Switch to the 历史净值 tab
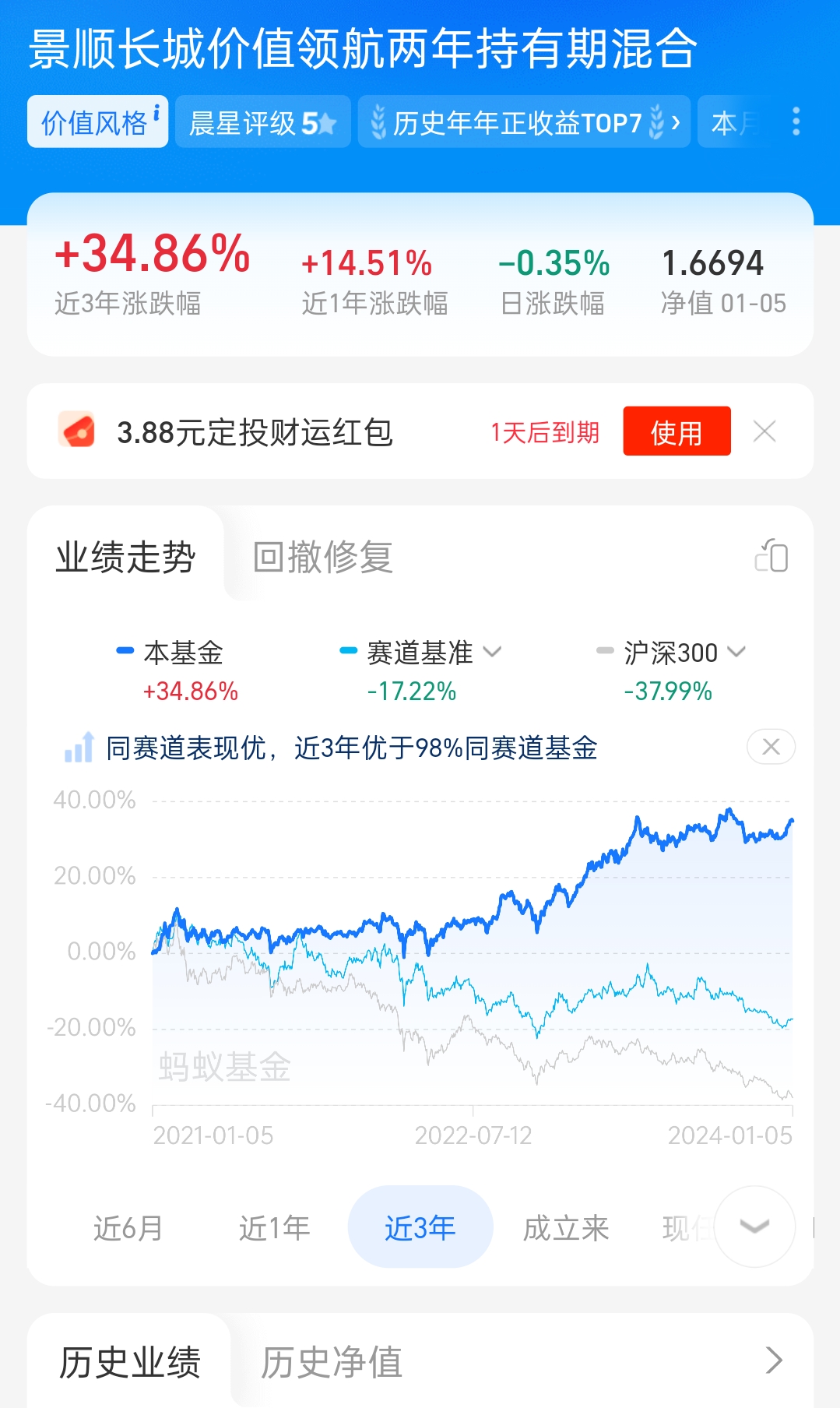 (x=332, y=1362)
